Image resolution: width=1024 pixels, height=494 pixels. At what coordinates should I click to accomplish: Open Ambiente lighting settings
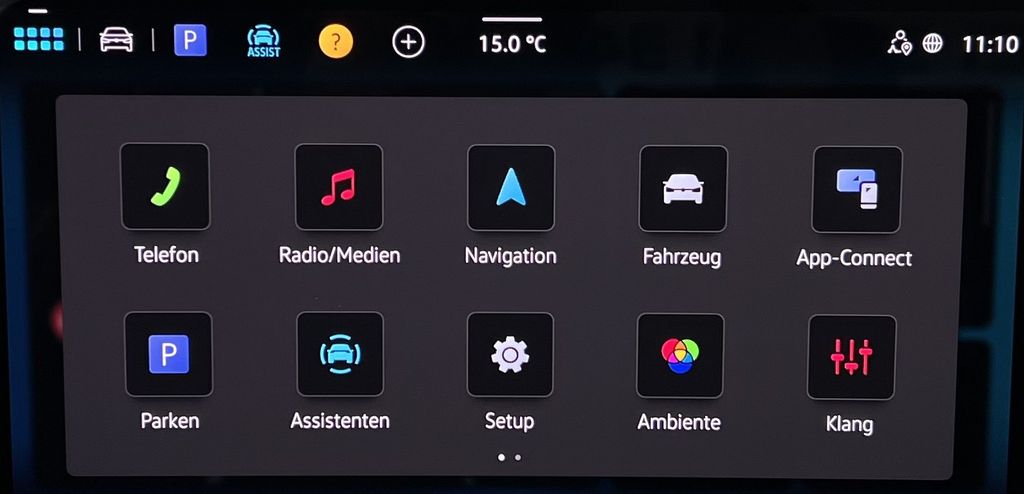click(680, 356)
